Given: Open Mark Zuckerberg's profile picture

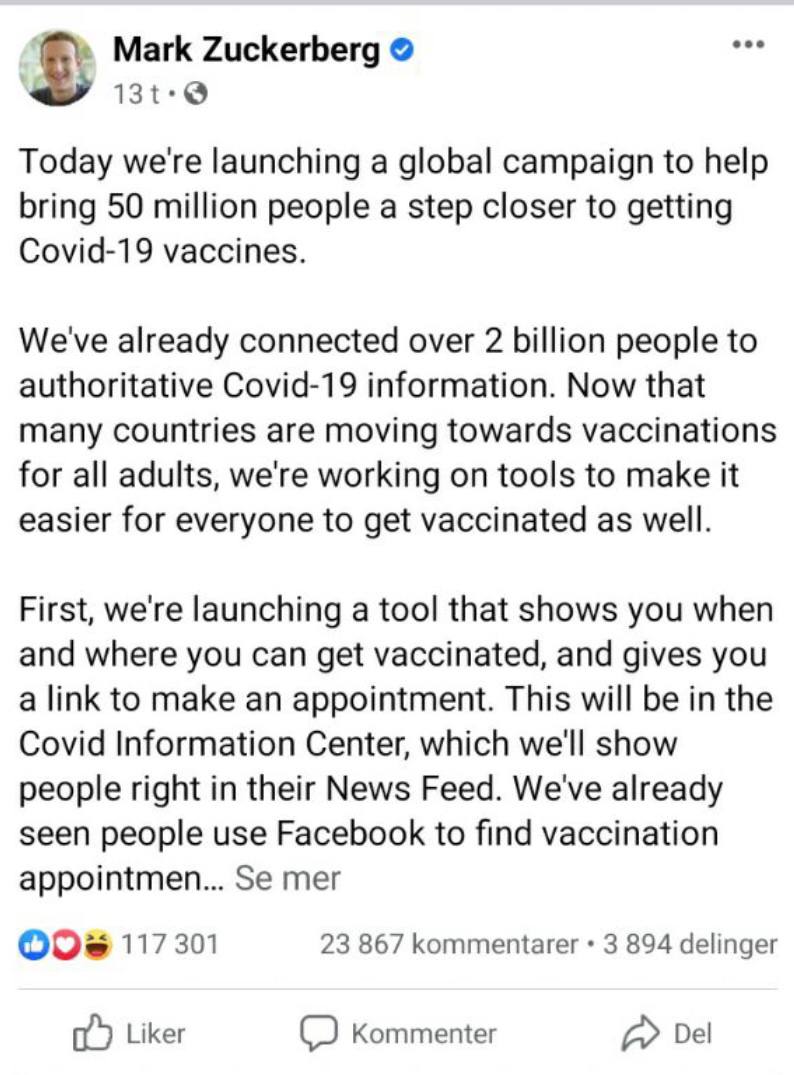Looking at the screenshot, I should [58, 67].
